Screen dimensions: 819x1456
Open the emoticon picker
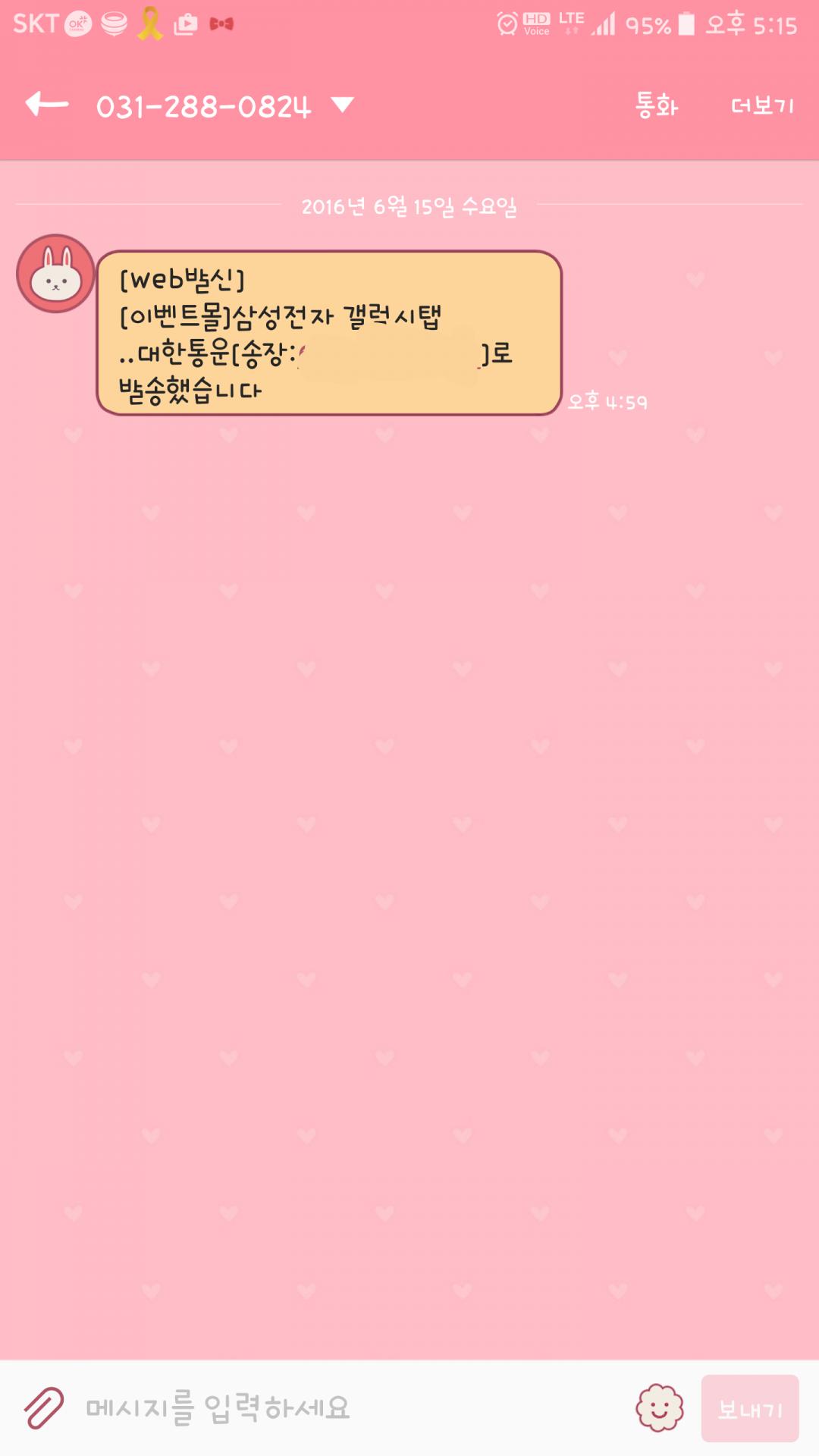pos(659,1408)
